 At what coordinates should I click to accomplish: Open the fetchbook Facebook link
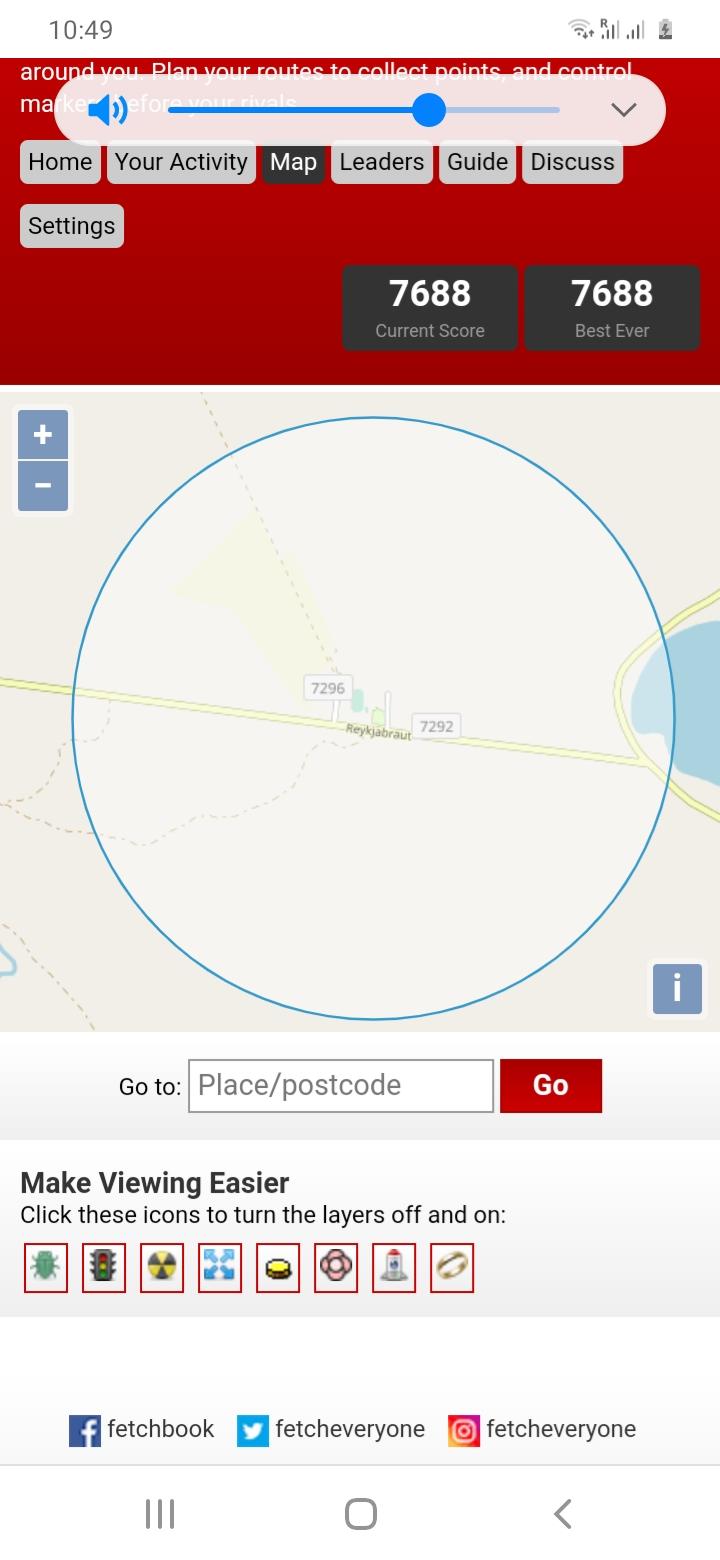point(142,1430)
